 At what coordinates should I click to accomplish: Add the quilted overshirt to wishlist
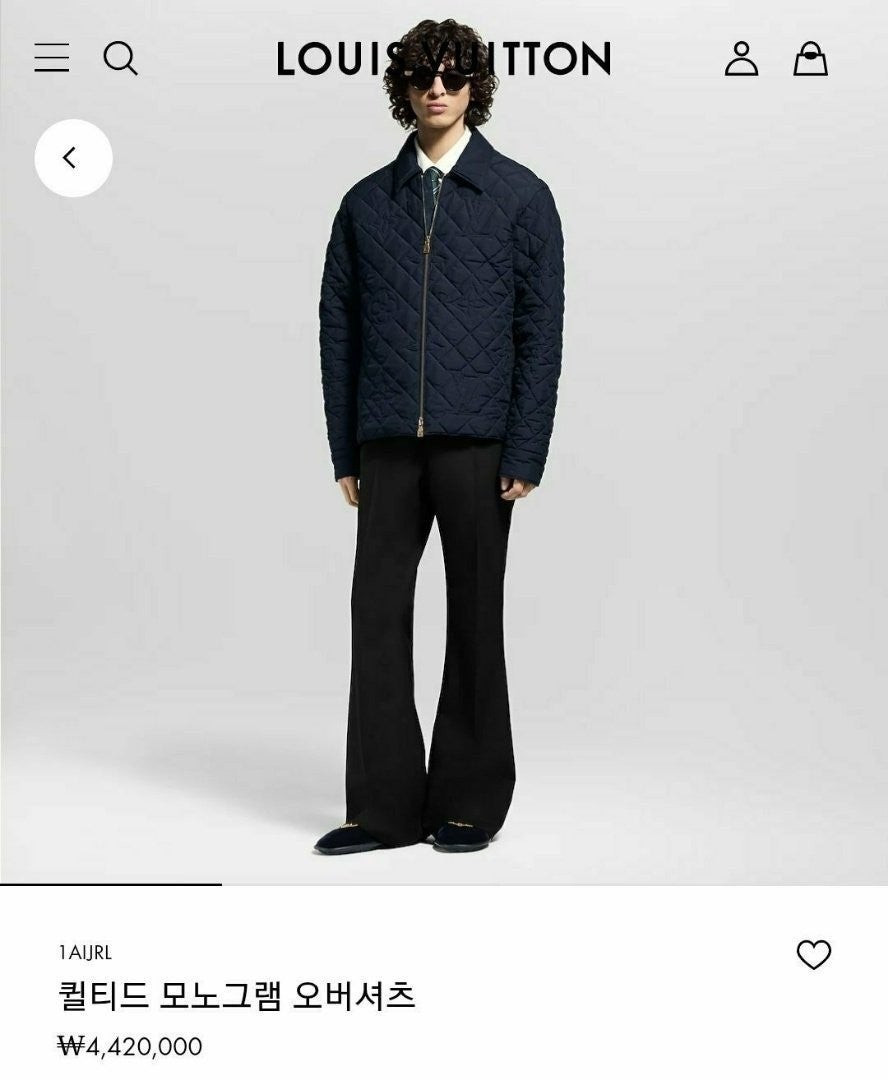813,955
